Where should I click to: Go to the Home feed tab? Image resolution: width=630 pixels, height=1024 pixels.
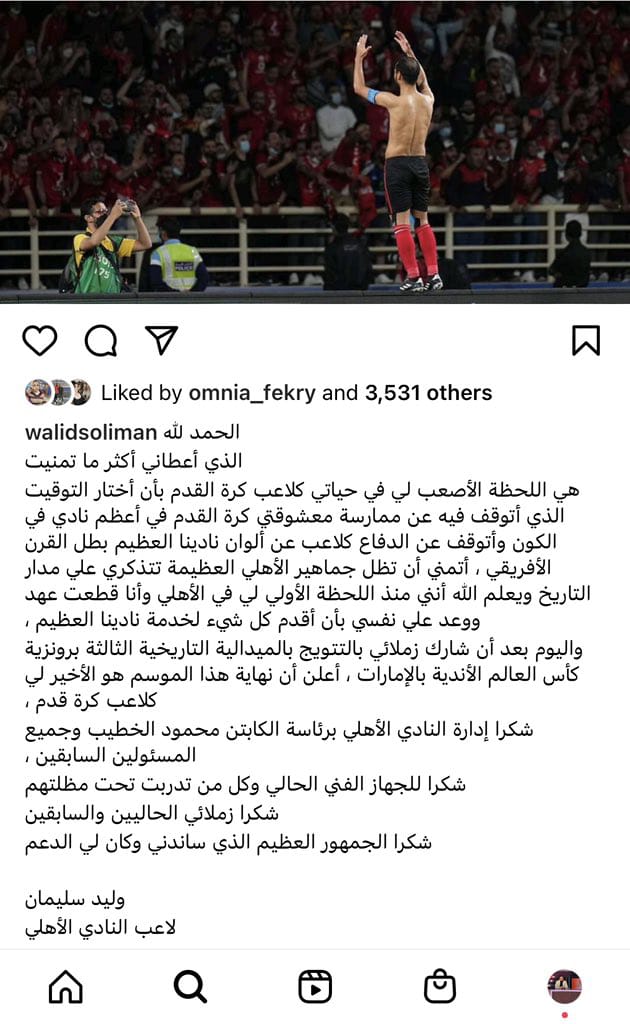[66, 987]
